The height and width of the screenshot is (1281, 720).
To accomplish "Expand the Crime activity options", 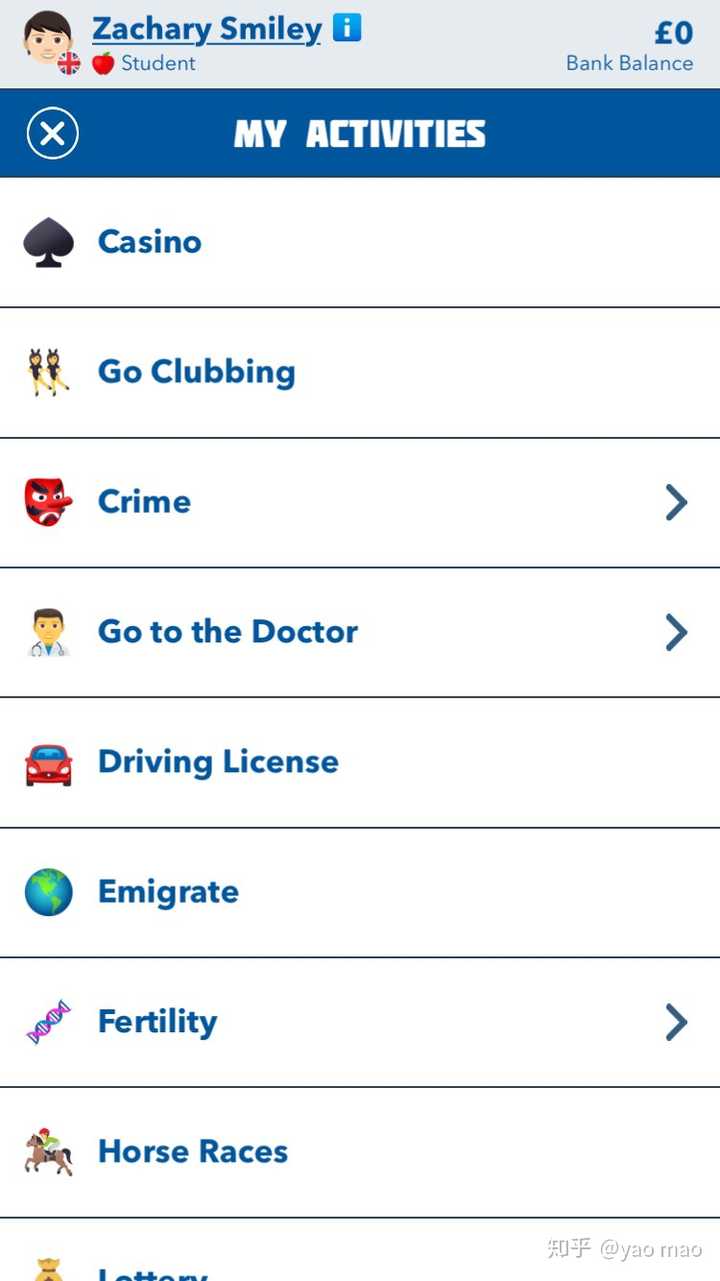I will point(676,501).
